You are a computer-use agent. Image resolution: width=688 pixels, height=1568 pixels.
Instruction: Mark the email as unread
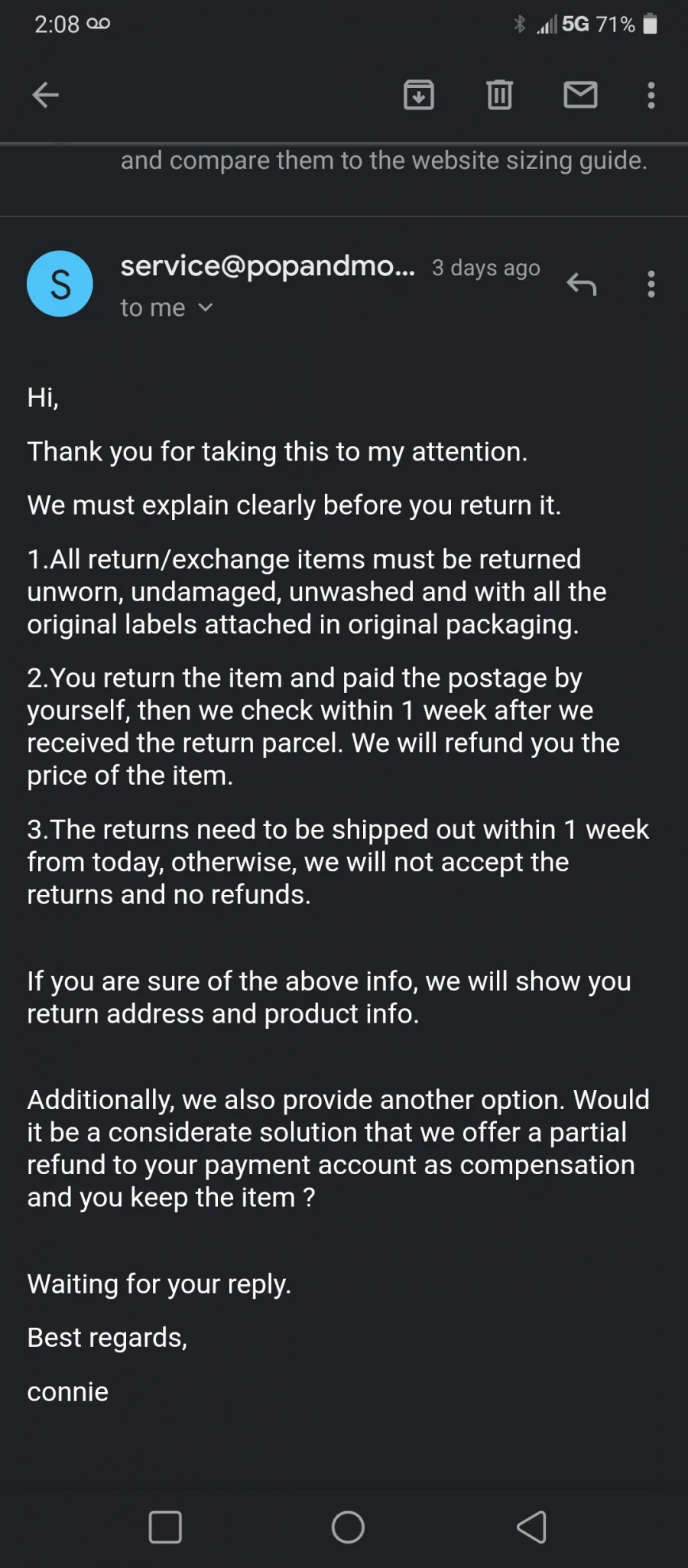tap(581, 95)
